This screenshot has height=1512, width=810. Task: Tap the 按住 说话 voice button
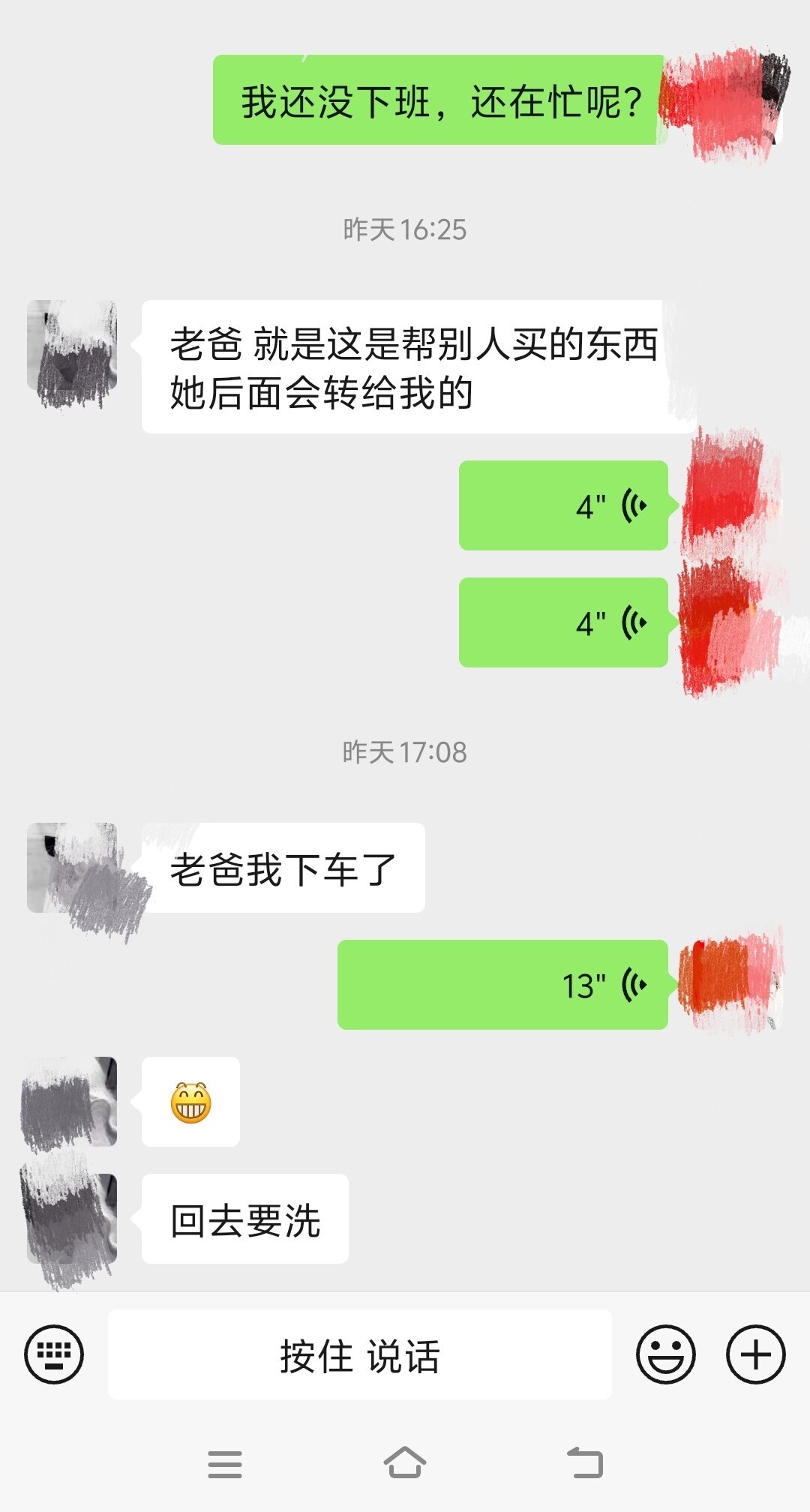point(360,1354)
